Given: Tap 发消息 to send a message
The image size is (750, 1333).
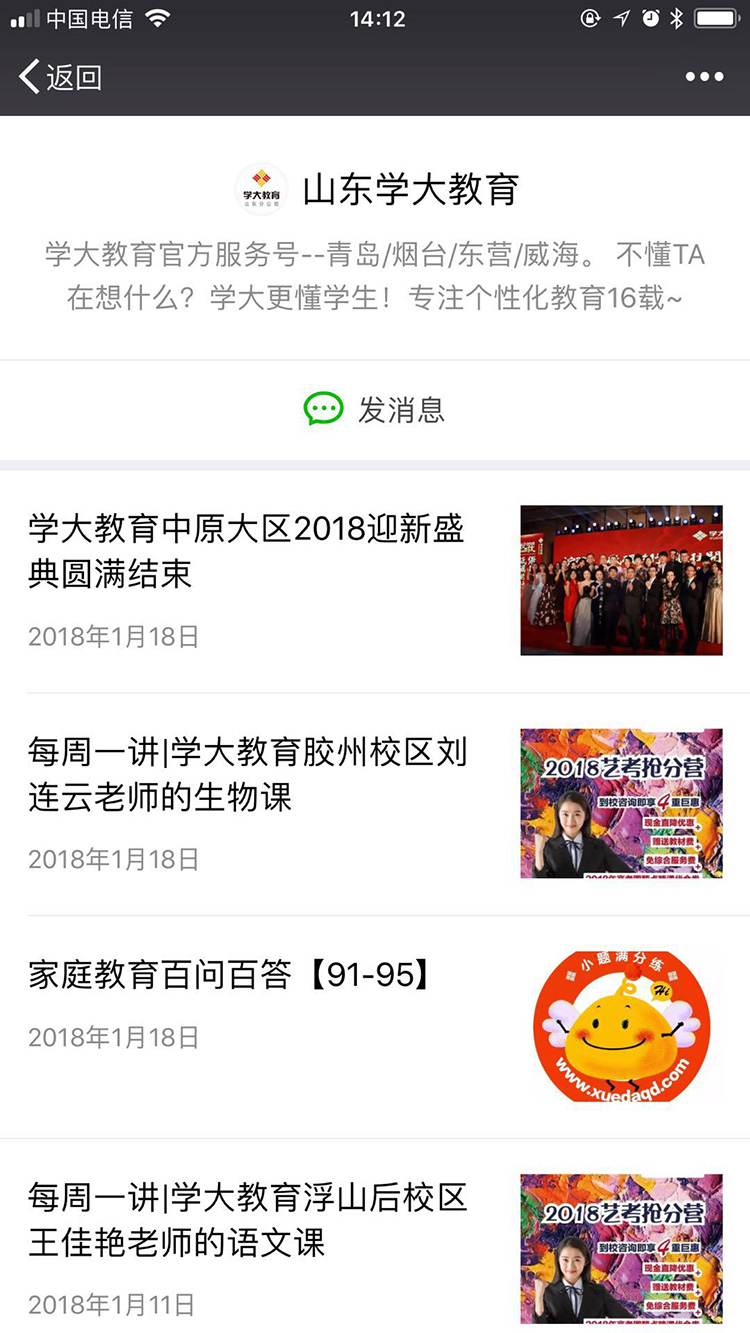Looking at the screenshot, I should 404,409.
